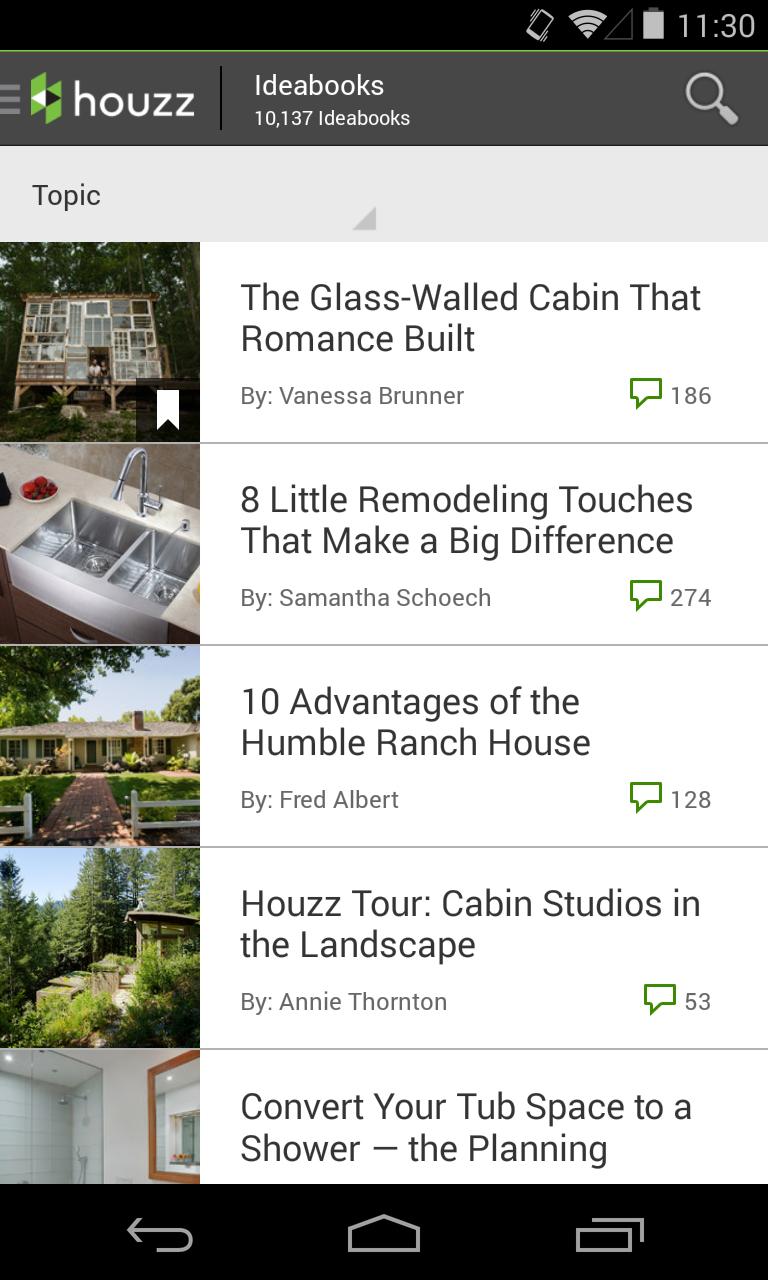Toggle the bookmark on the Glass-Walled Cabin thumbnail
The image size is (768, 1280).
pyautogui.click(x=167, y=410)
